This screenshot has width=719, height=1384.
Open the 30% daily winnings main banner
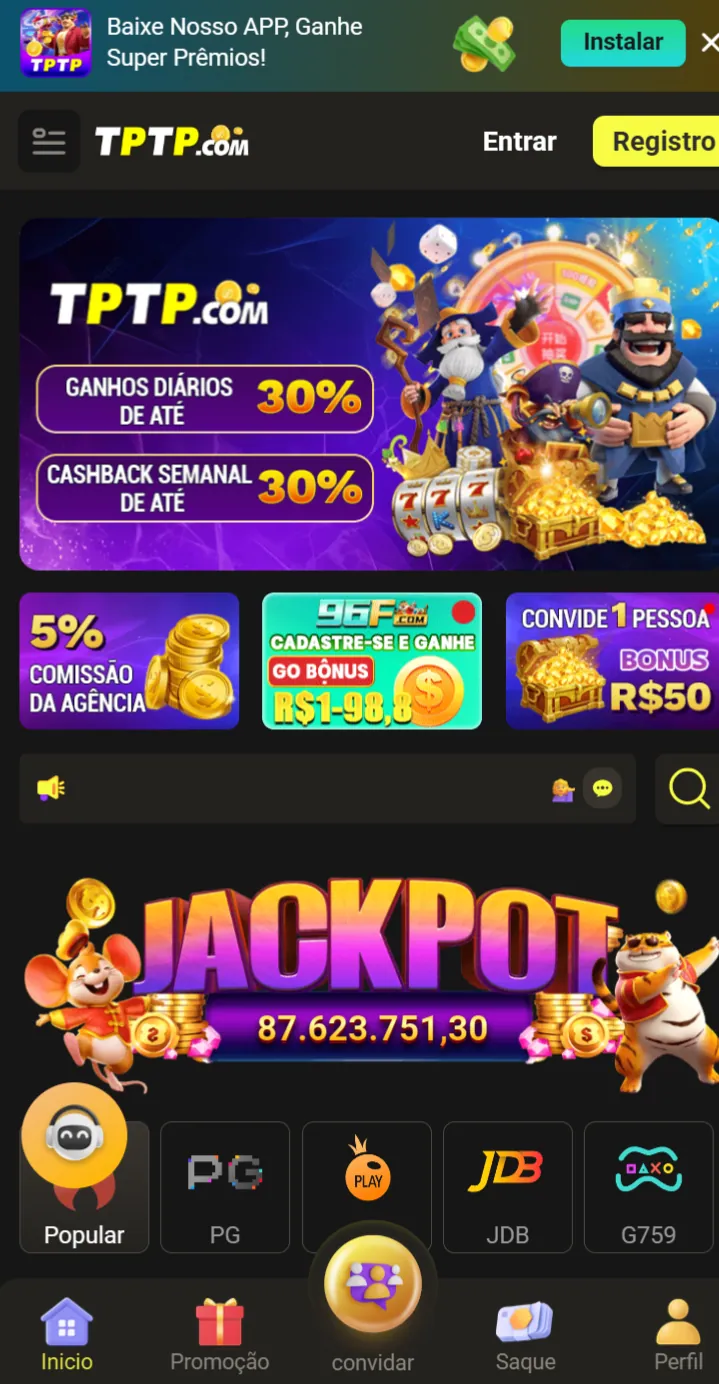click(368, 394)
